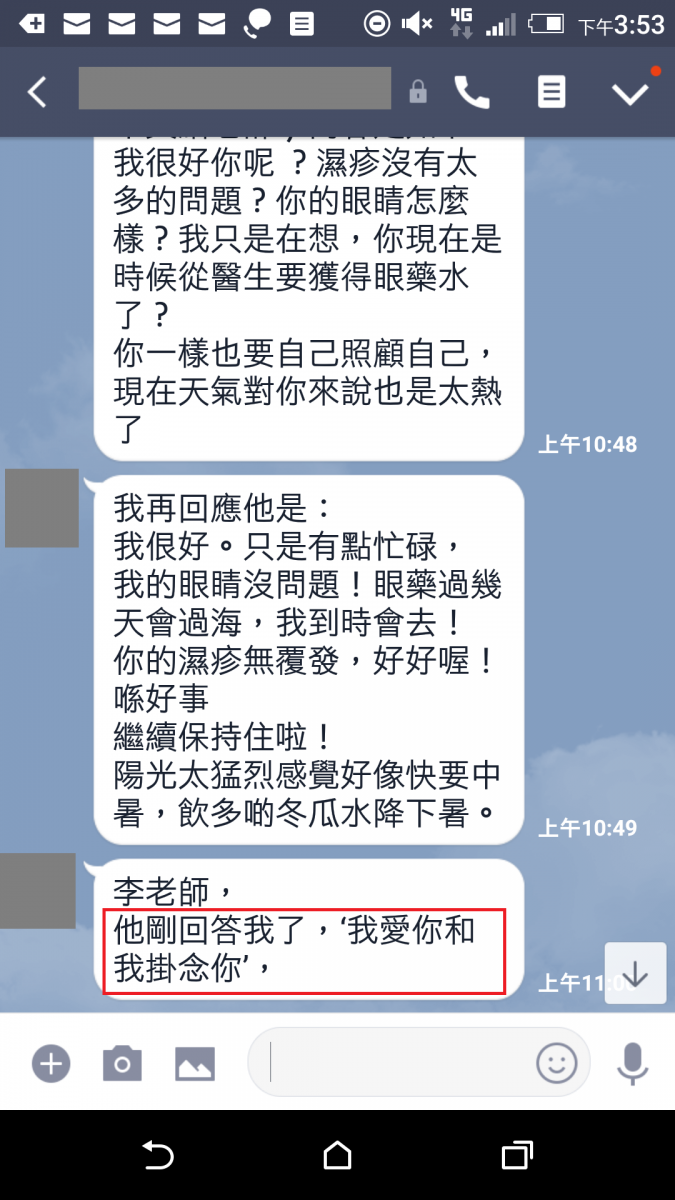Tap the system home button

click(337, 1156)
